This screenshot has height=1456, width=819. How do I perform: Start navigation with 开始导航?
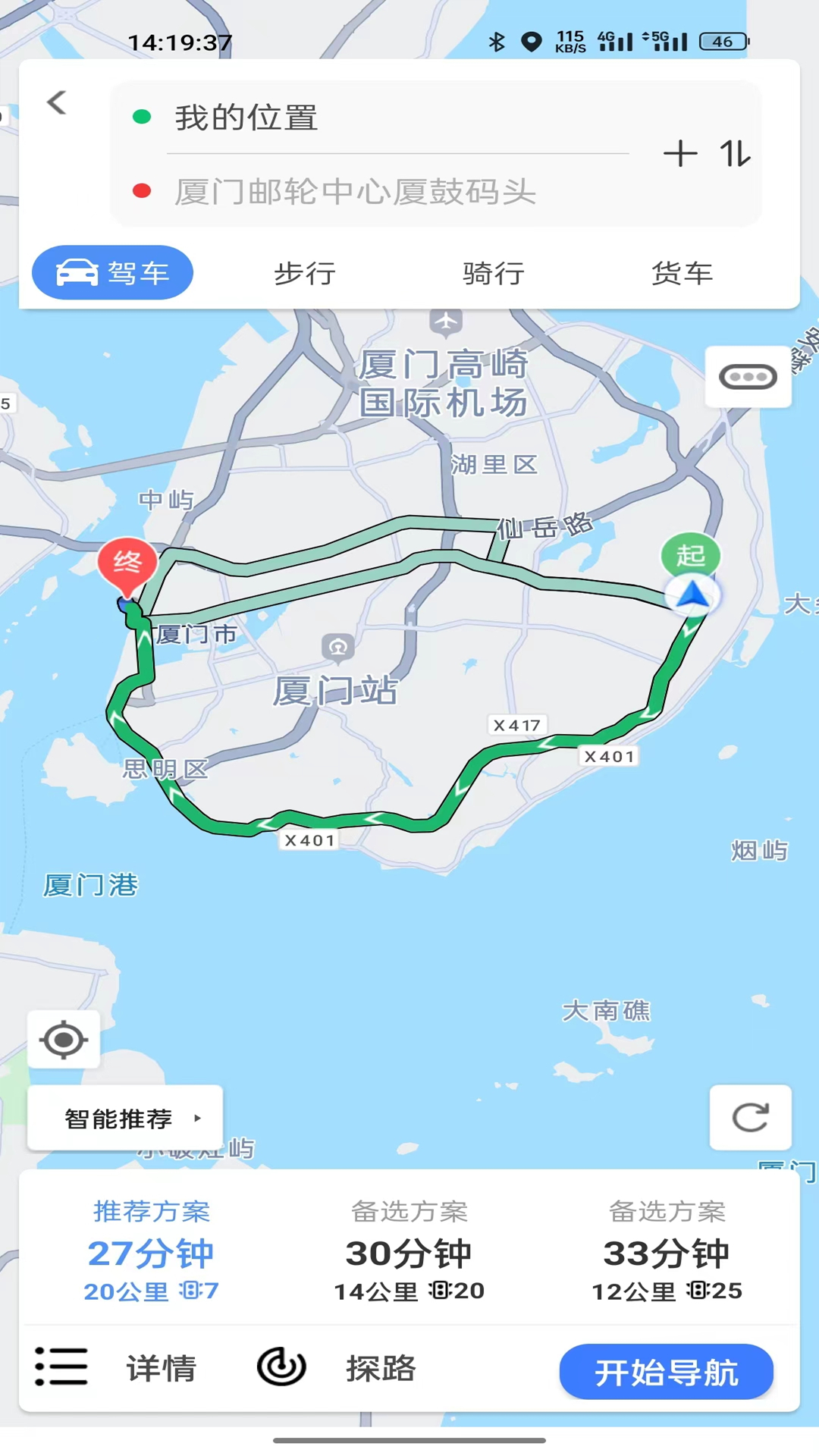[x=666, y=1372]
